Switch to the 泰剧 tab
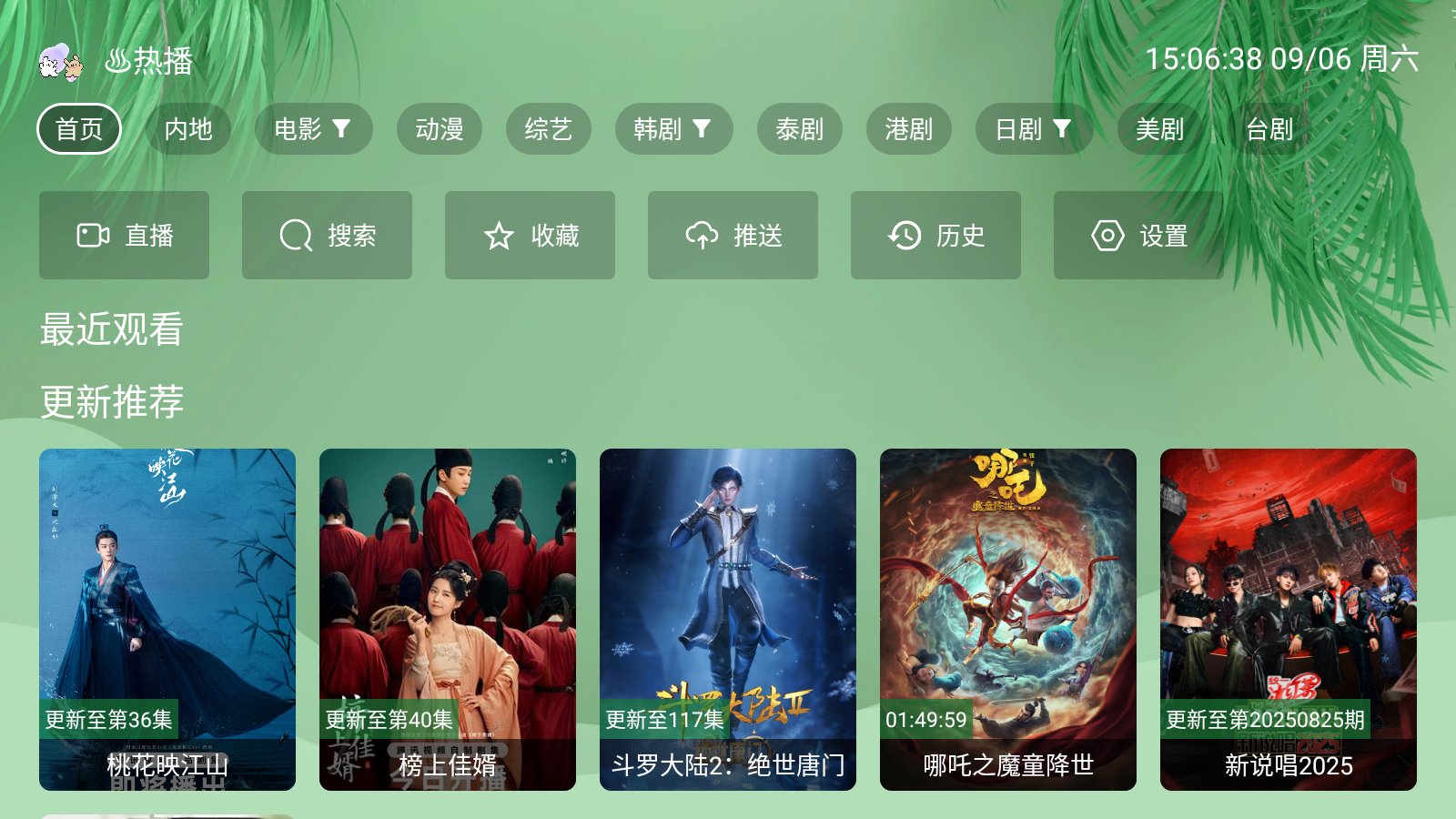Viewport: 1456px width, 819px height. (800, 129)
